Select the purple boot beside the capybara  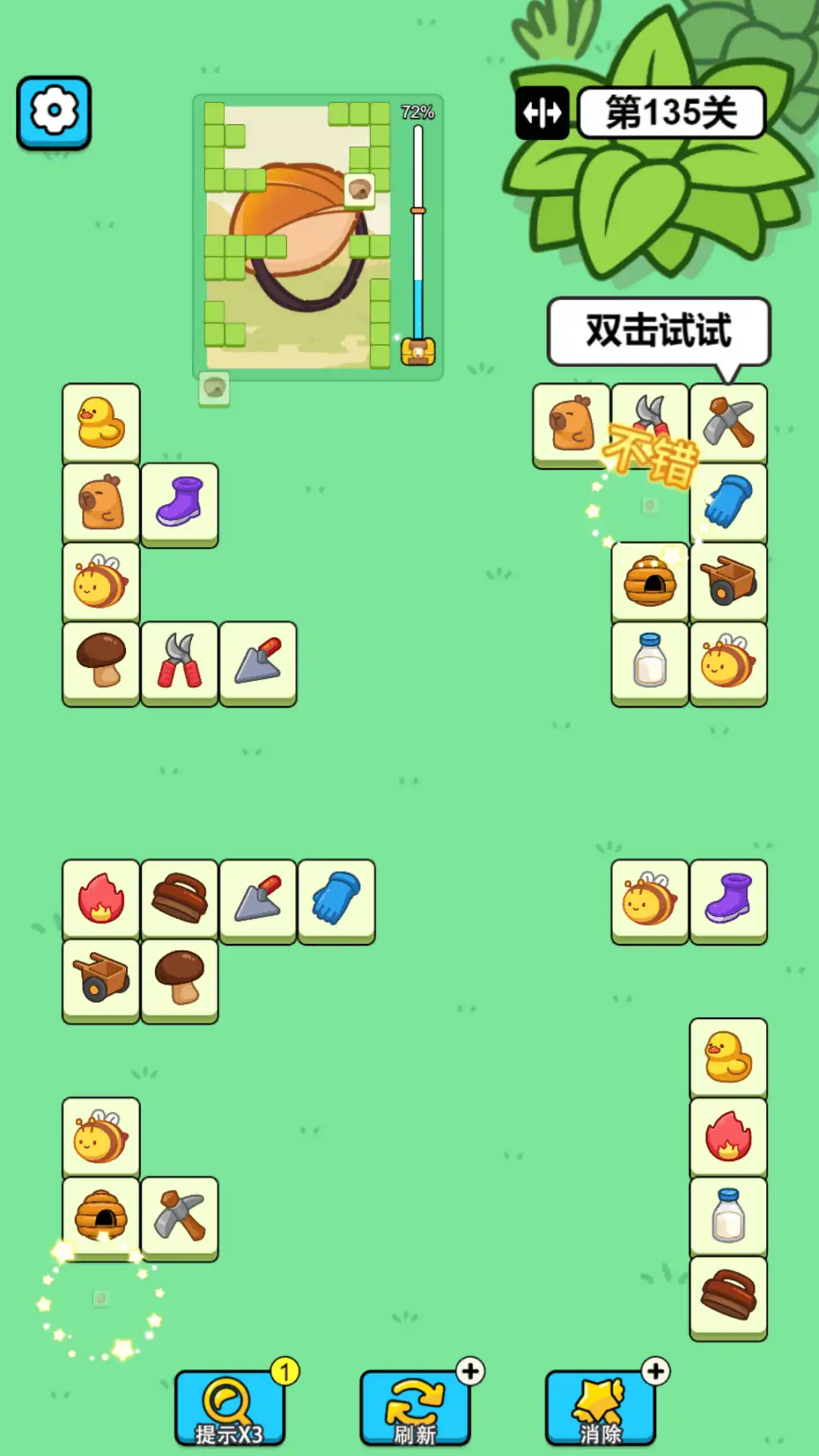pyautogui.click(x=180, y=502)
